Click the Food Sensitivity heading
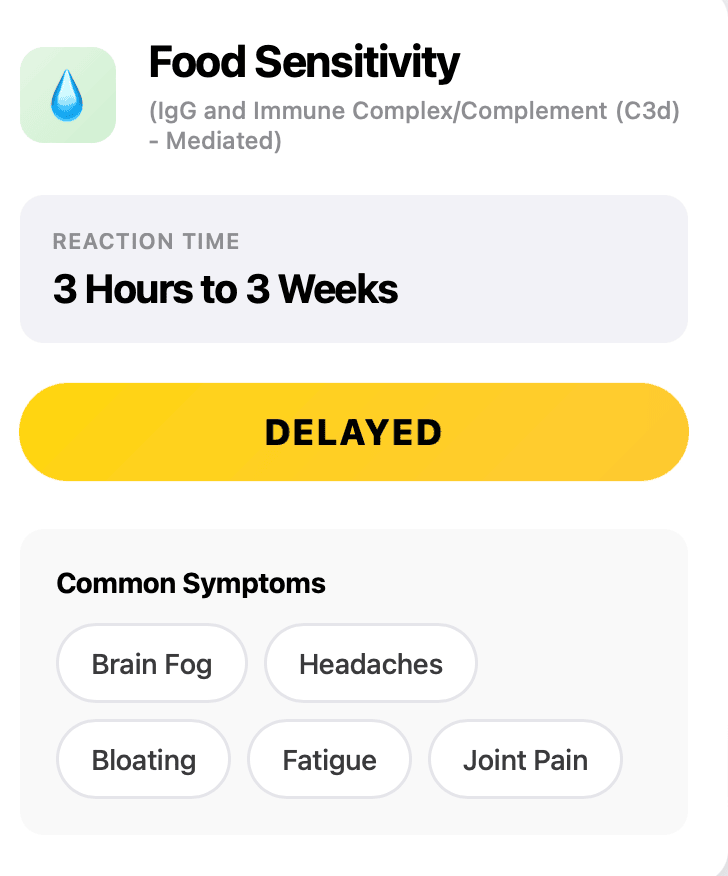The width and height of the screenshot is (728, 876). [x=304, y=62]
